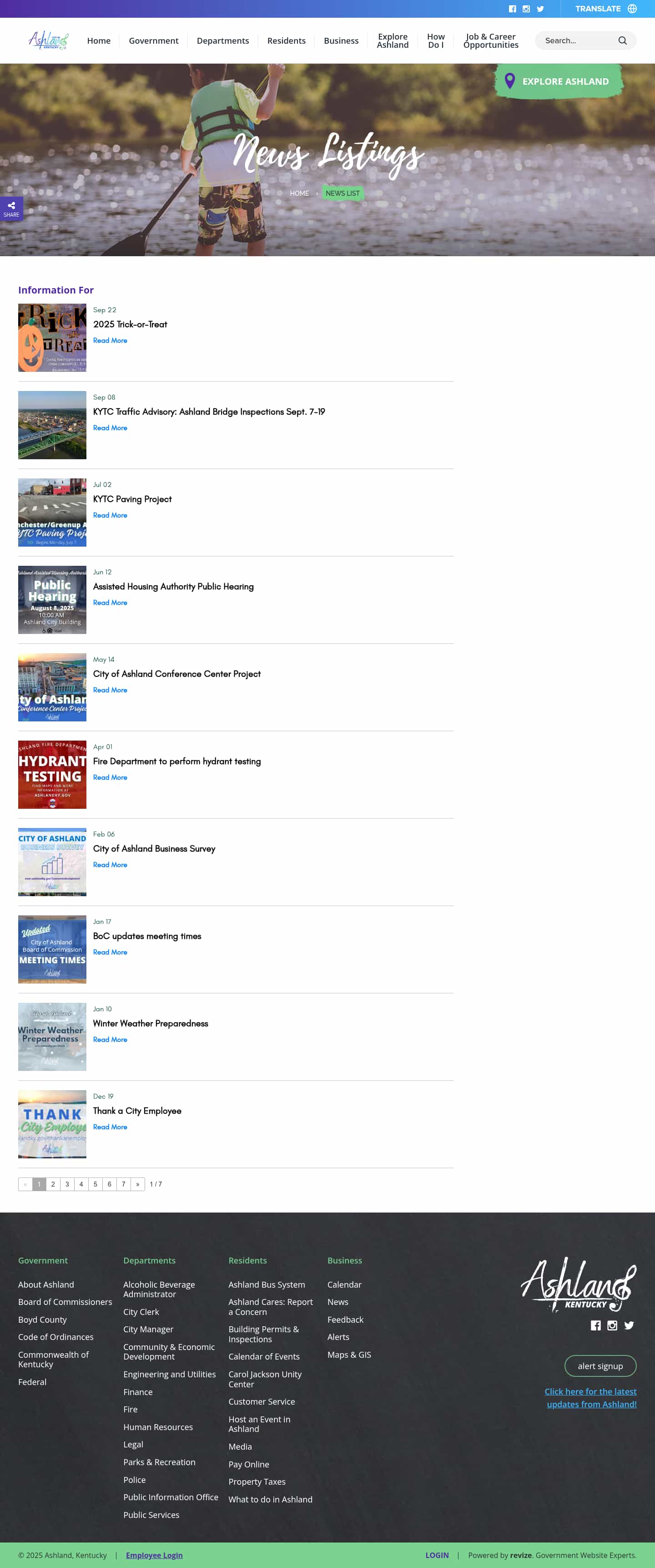
Task: Tap the alert signup button
Action: (600, 1366)
